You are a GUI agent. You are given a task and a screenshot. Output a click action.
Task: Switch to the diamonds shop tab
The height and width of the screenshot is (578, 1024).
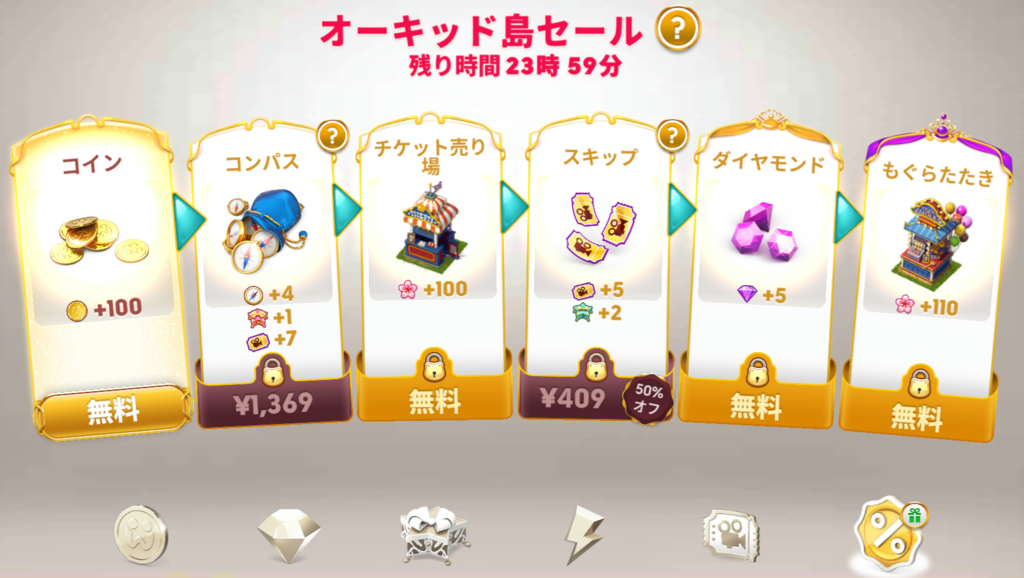(x=288, y=534)
